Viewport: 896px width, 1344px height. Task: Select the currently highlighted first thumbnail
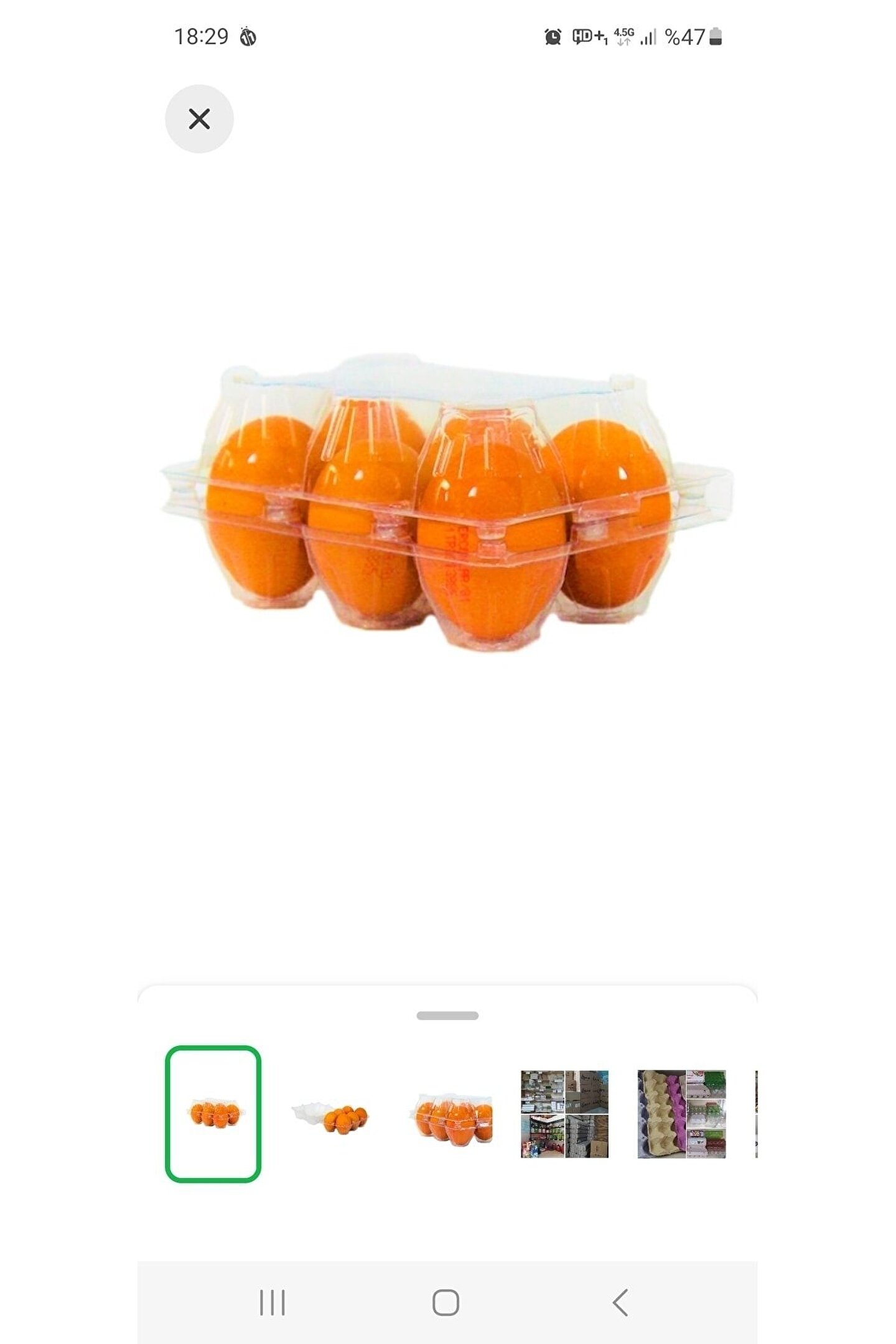click(213, 1114)
